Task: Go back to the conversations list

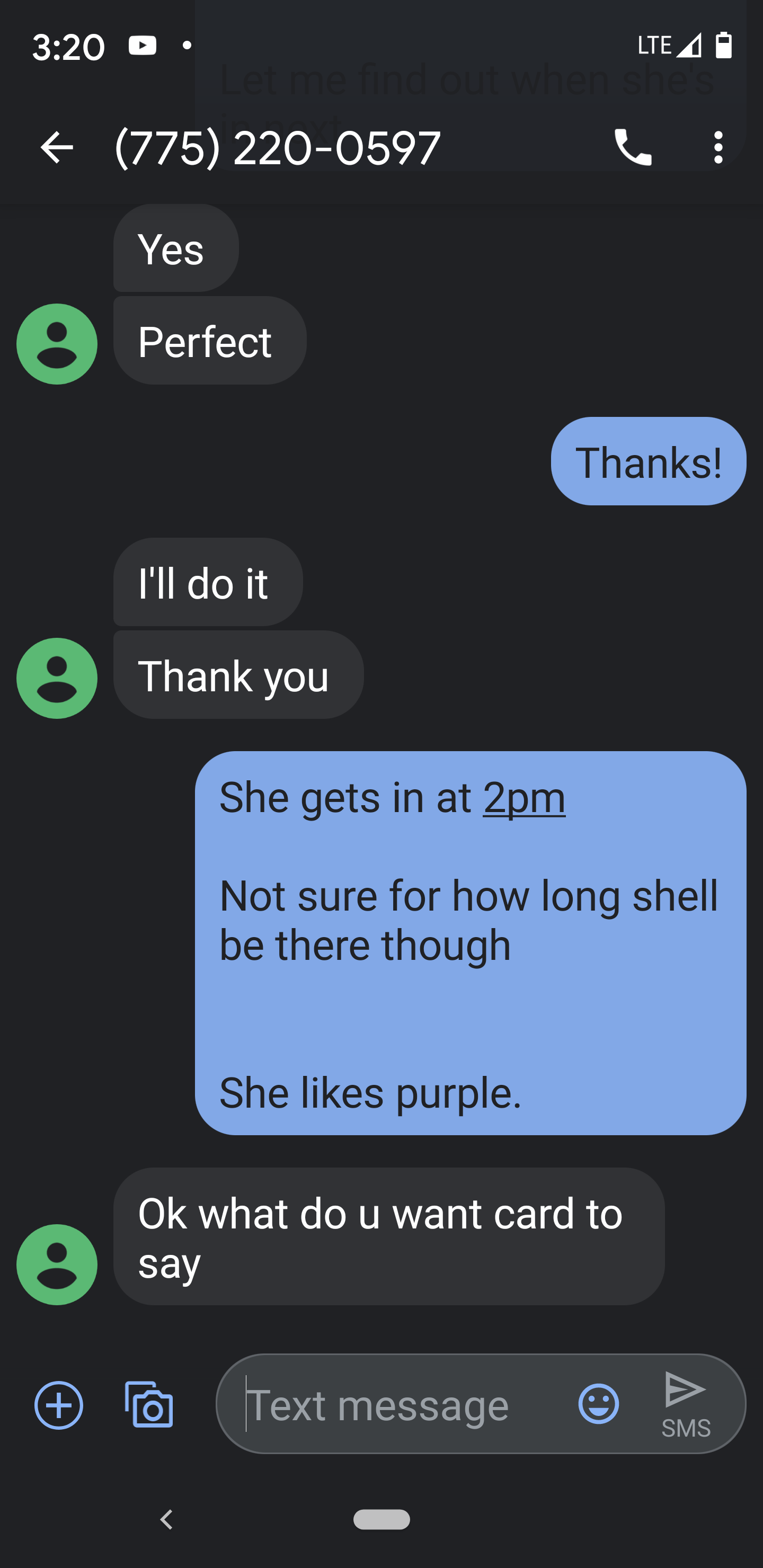Action: click(x=57, y=148)
